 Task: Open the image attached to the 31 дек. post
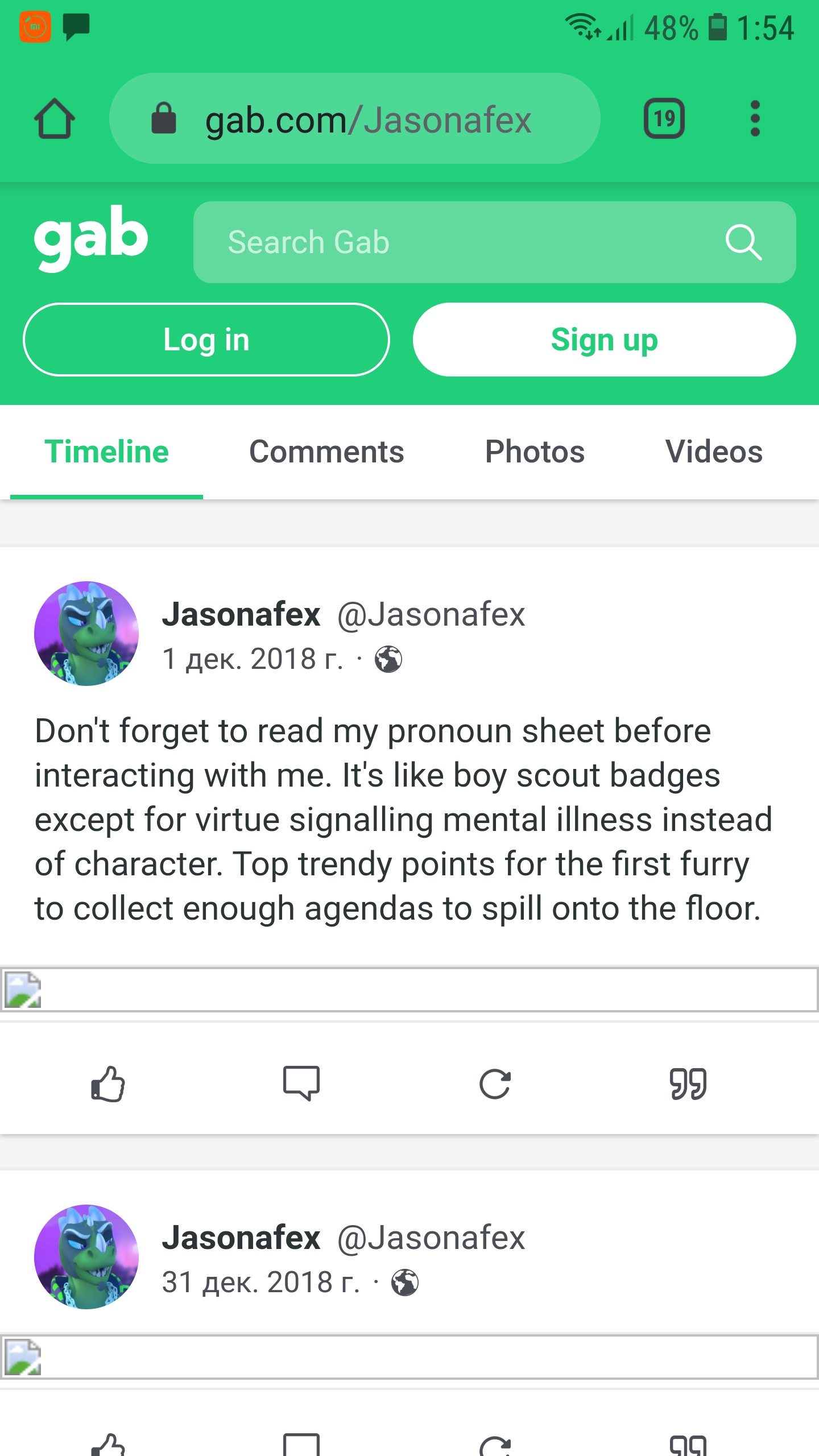409,1357
